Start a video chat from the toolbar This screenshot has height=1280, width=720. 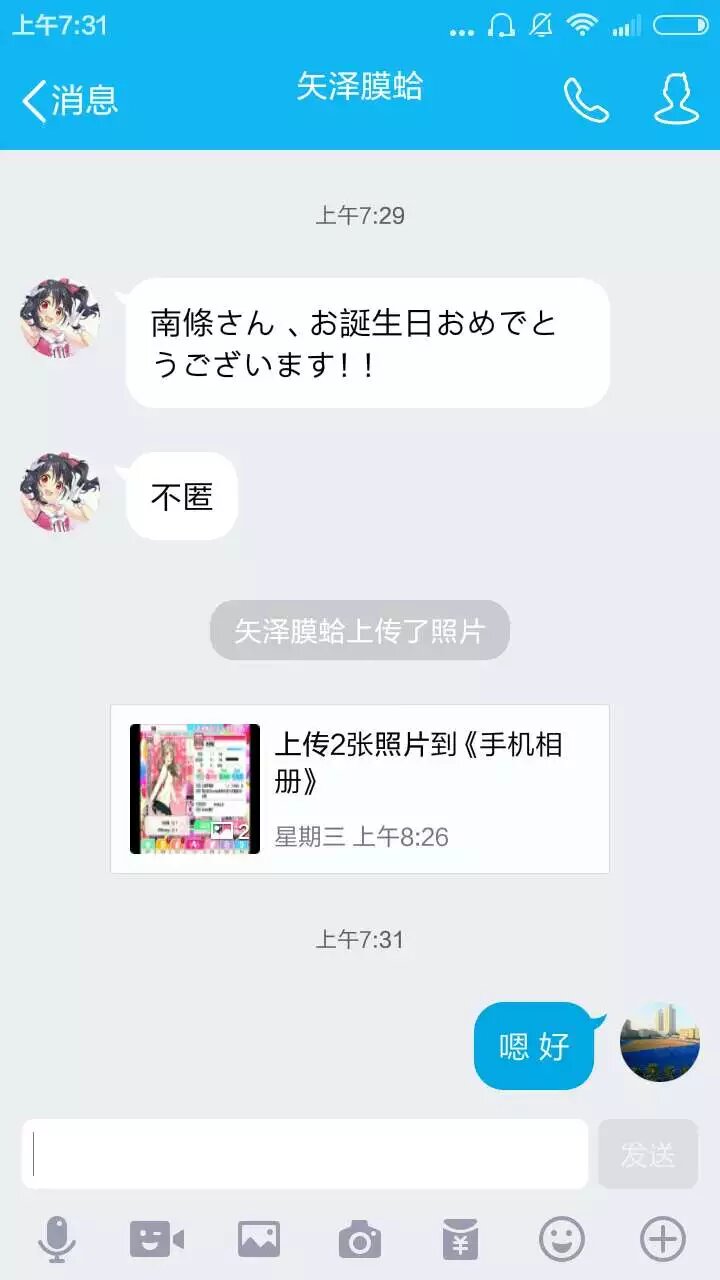click(x=157, y=1240)
